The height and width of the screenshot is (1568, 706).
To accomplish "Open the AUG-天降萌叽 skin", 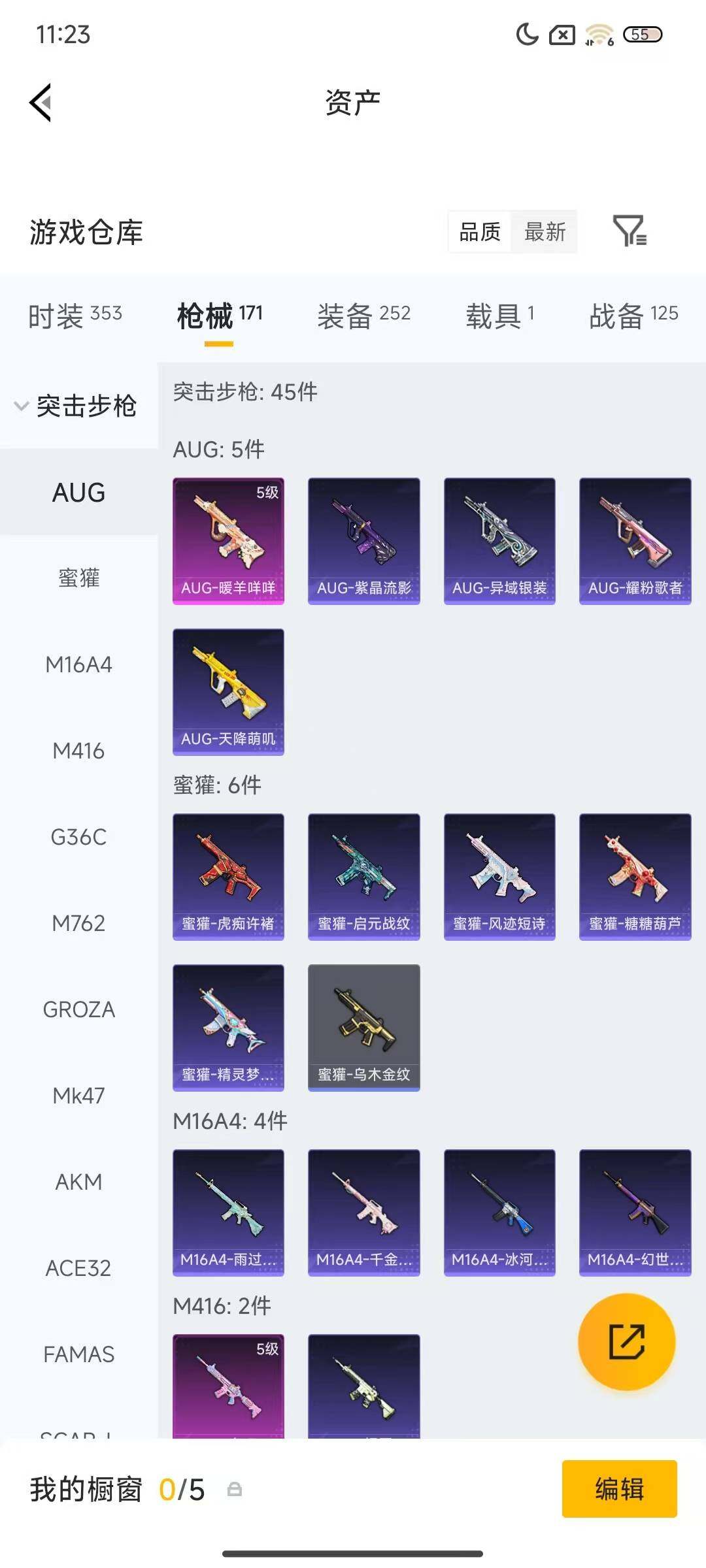I will point(228,692).
